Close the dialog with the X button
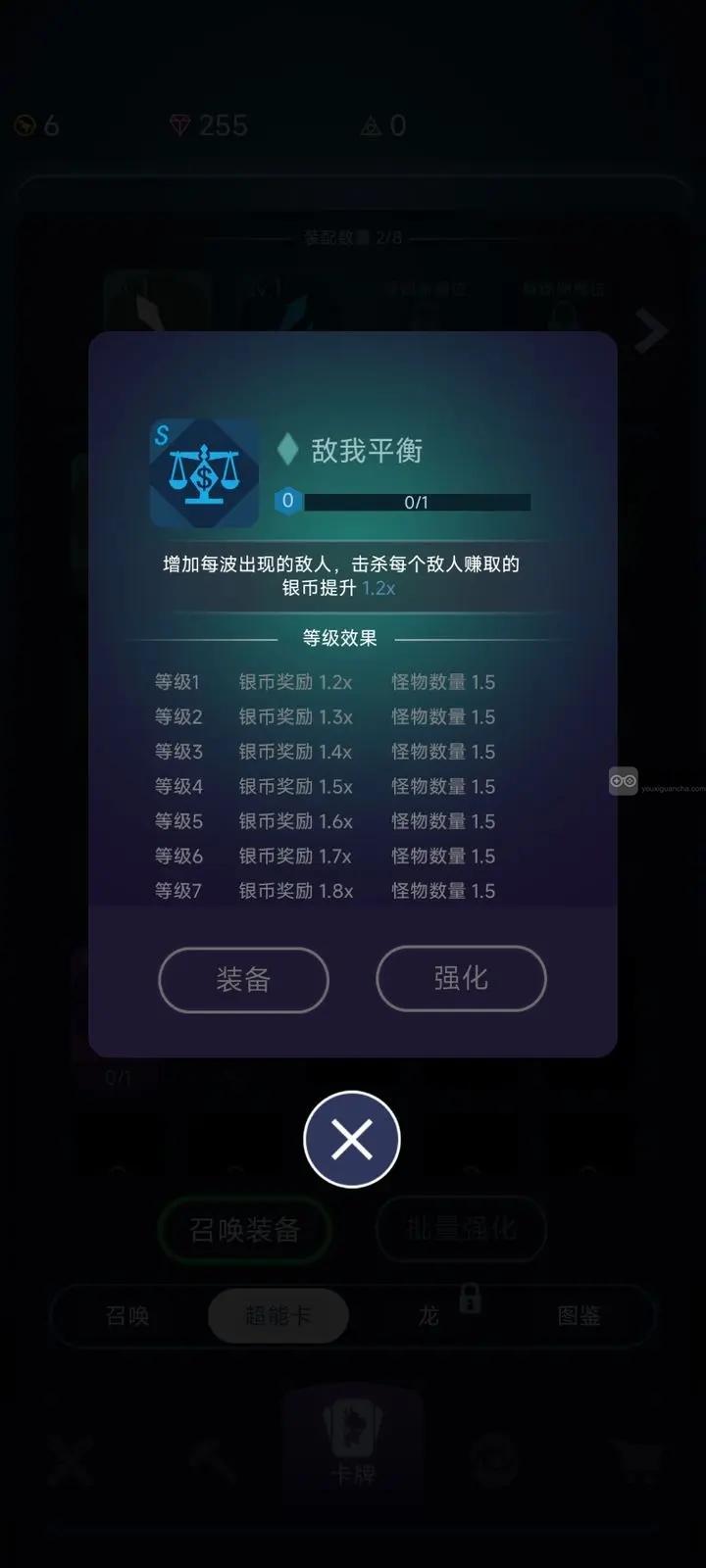 (351, 1139)
